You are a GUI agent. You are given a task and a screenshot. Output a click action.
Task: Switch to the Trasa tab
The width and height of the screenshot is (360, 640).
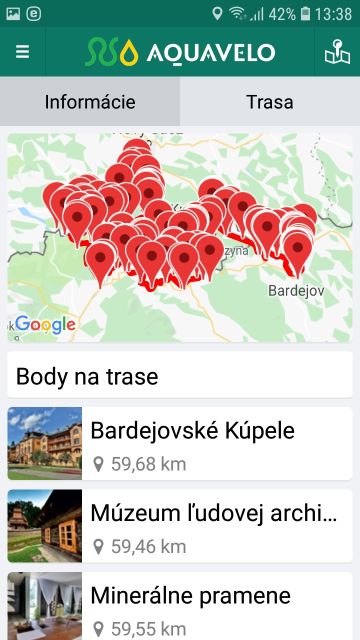tap(270, 102)
